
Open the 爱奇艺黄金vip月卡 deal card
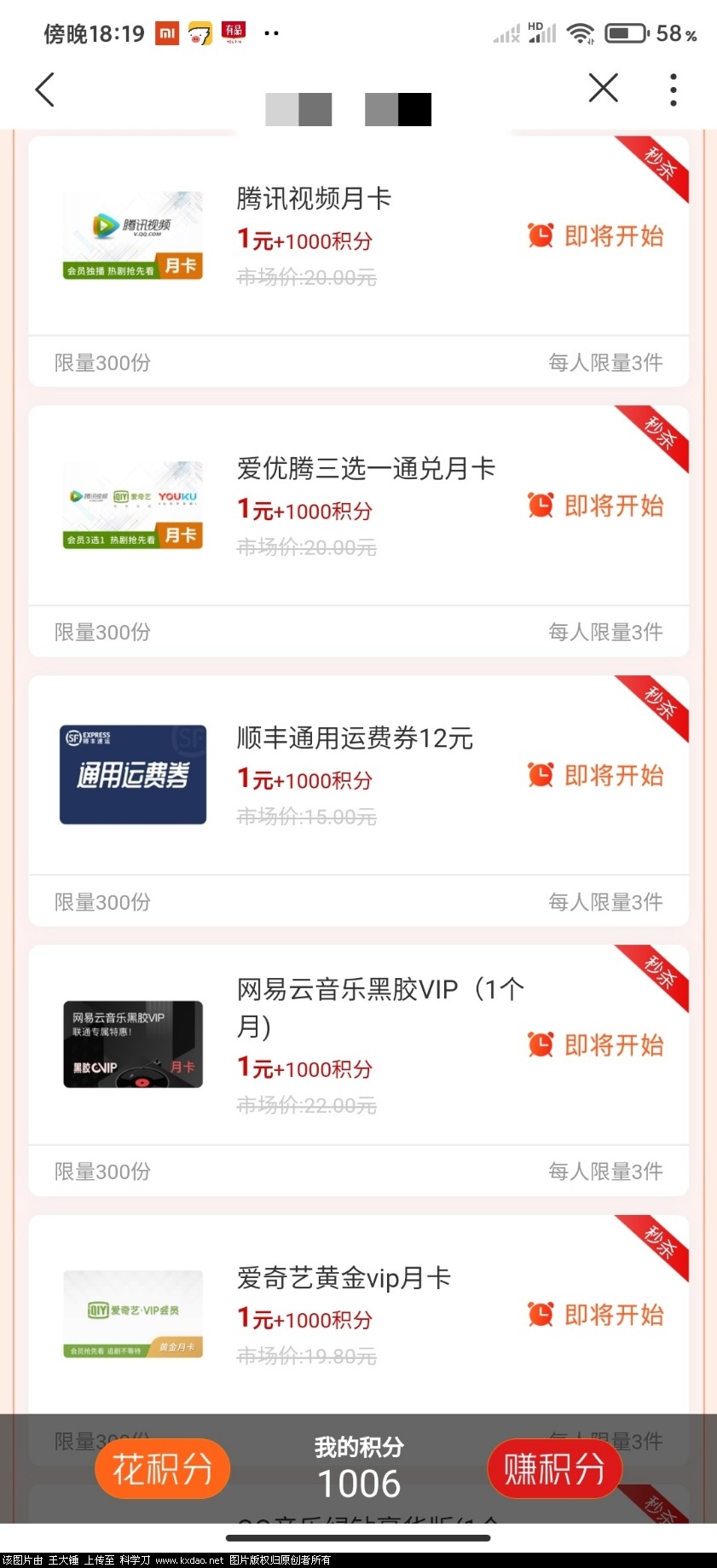coord(344,1277)
